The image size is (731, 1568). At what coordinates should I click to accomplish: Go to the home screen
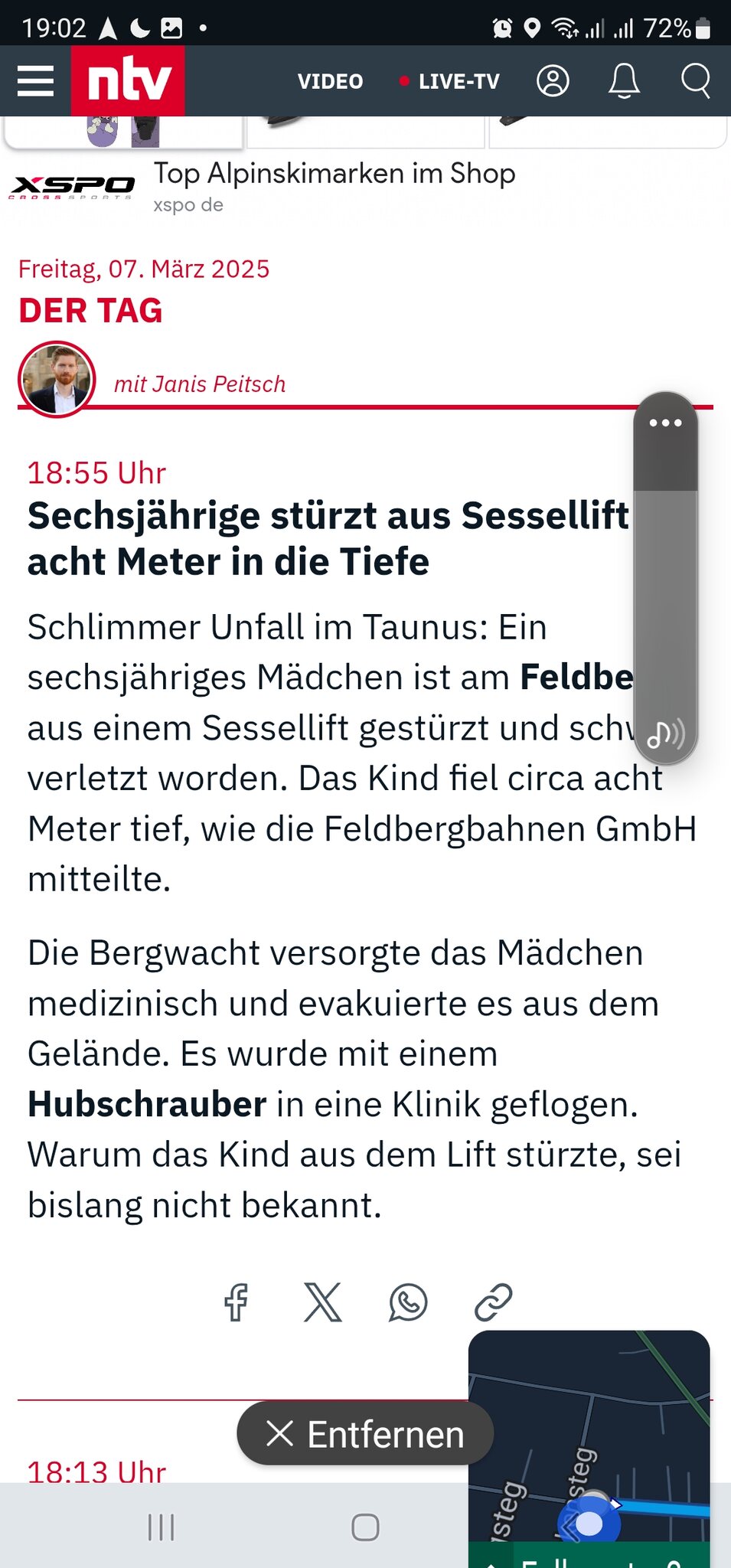click(365, 1527)
